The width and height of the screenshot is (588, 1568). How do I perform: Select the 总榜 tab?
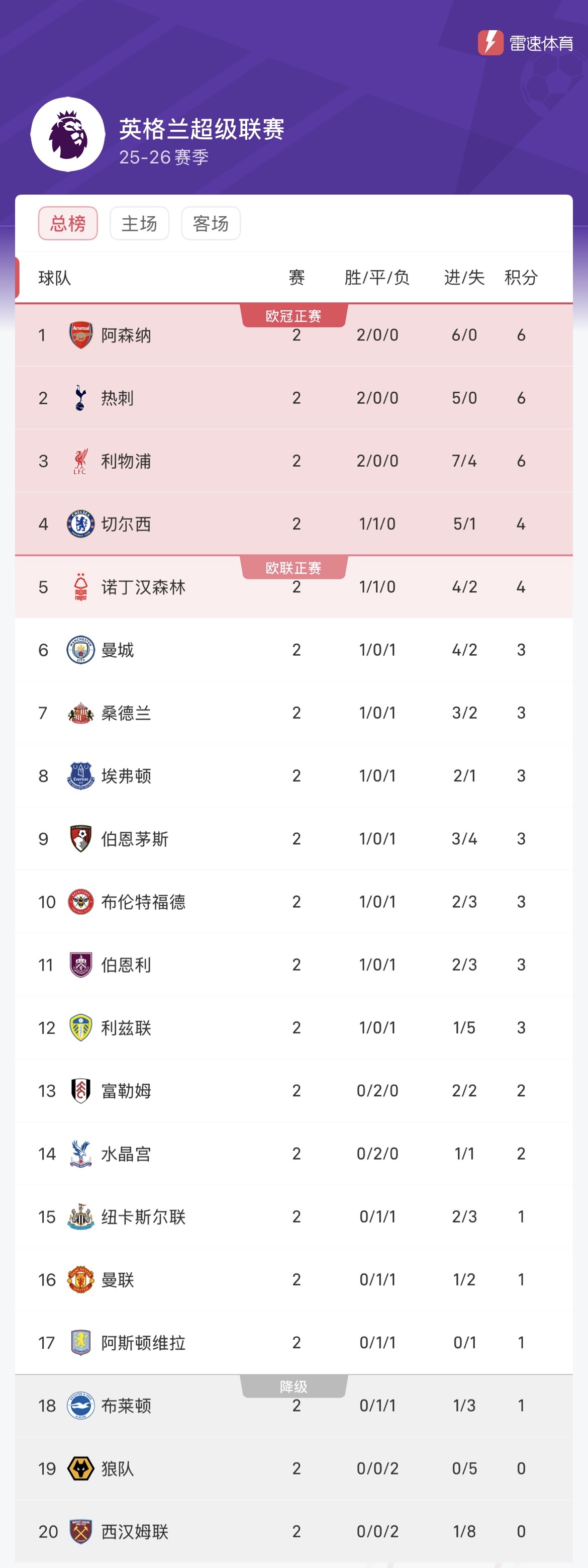point(67,223)
